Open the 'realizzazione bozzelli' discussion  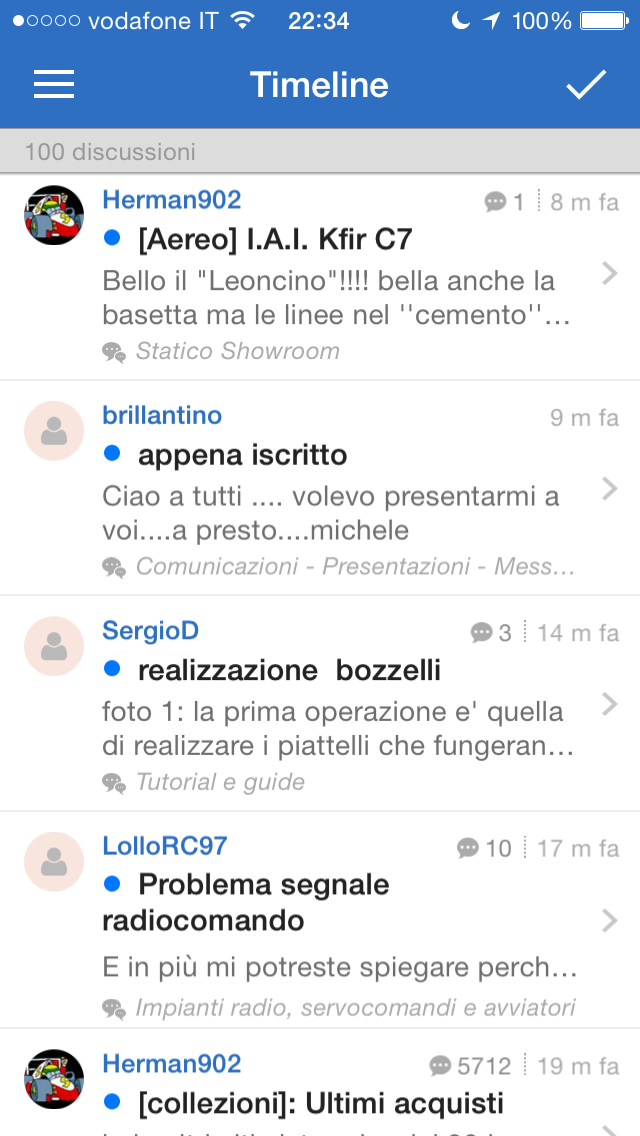320,703
